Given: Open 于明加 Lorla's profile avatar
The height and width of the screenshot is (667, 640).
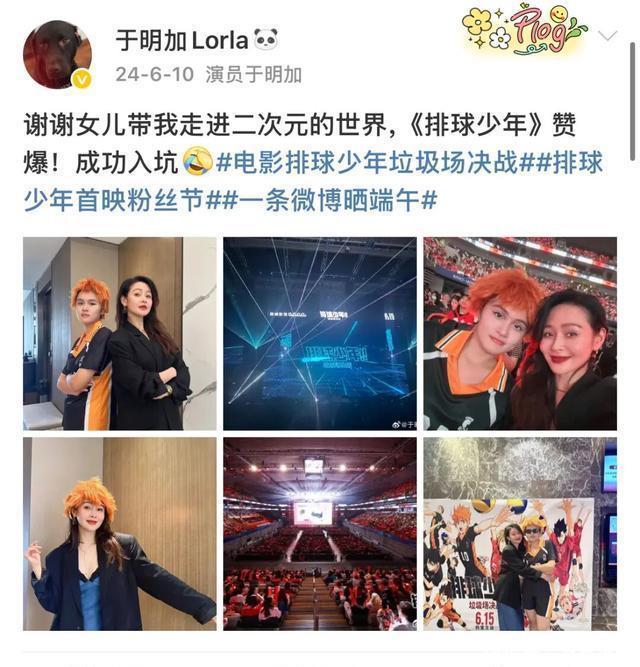Looking at the screenshot, I should pos(57,55).
